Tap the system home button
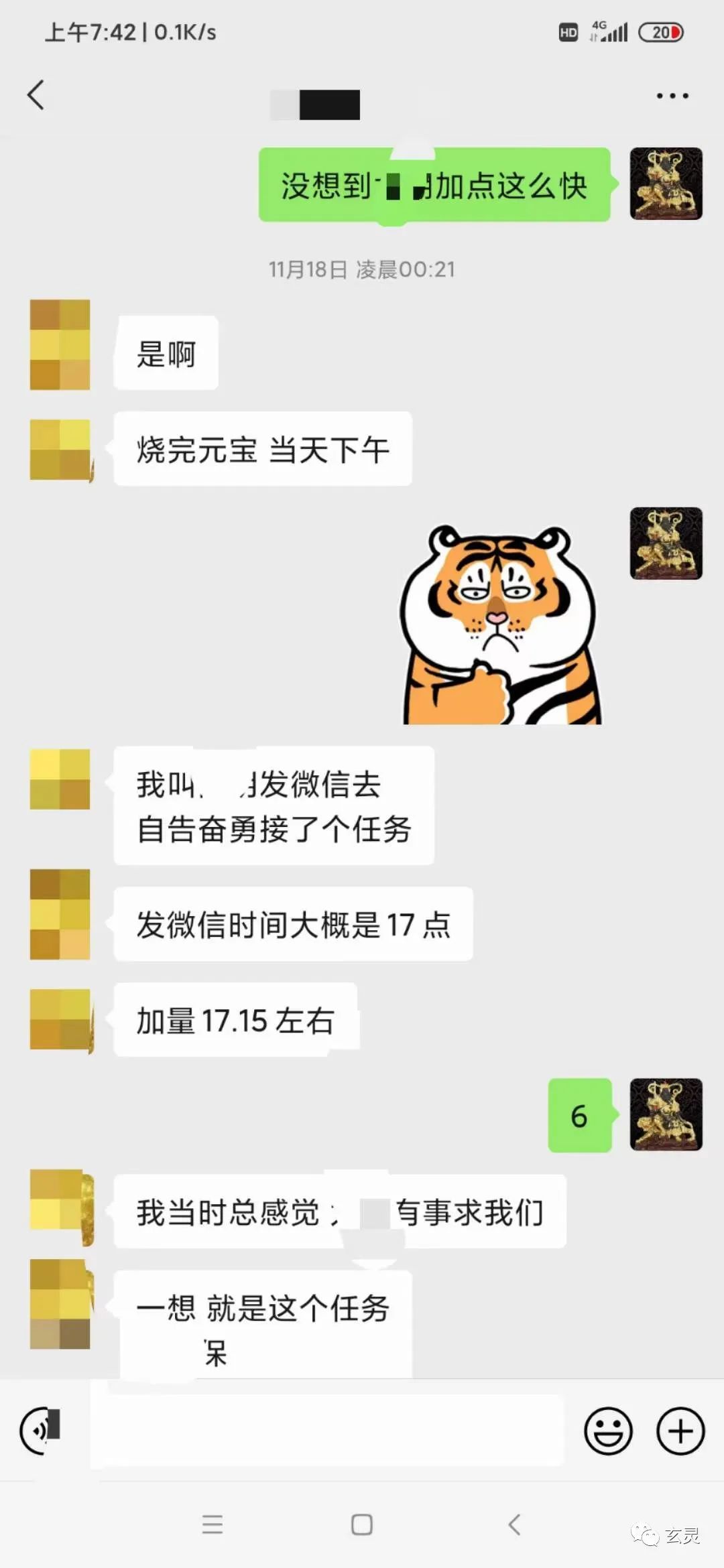Screen dimensions: 724x1568 coord(362,1524)
